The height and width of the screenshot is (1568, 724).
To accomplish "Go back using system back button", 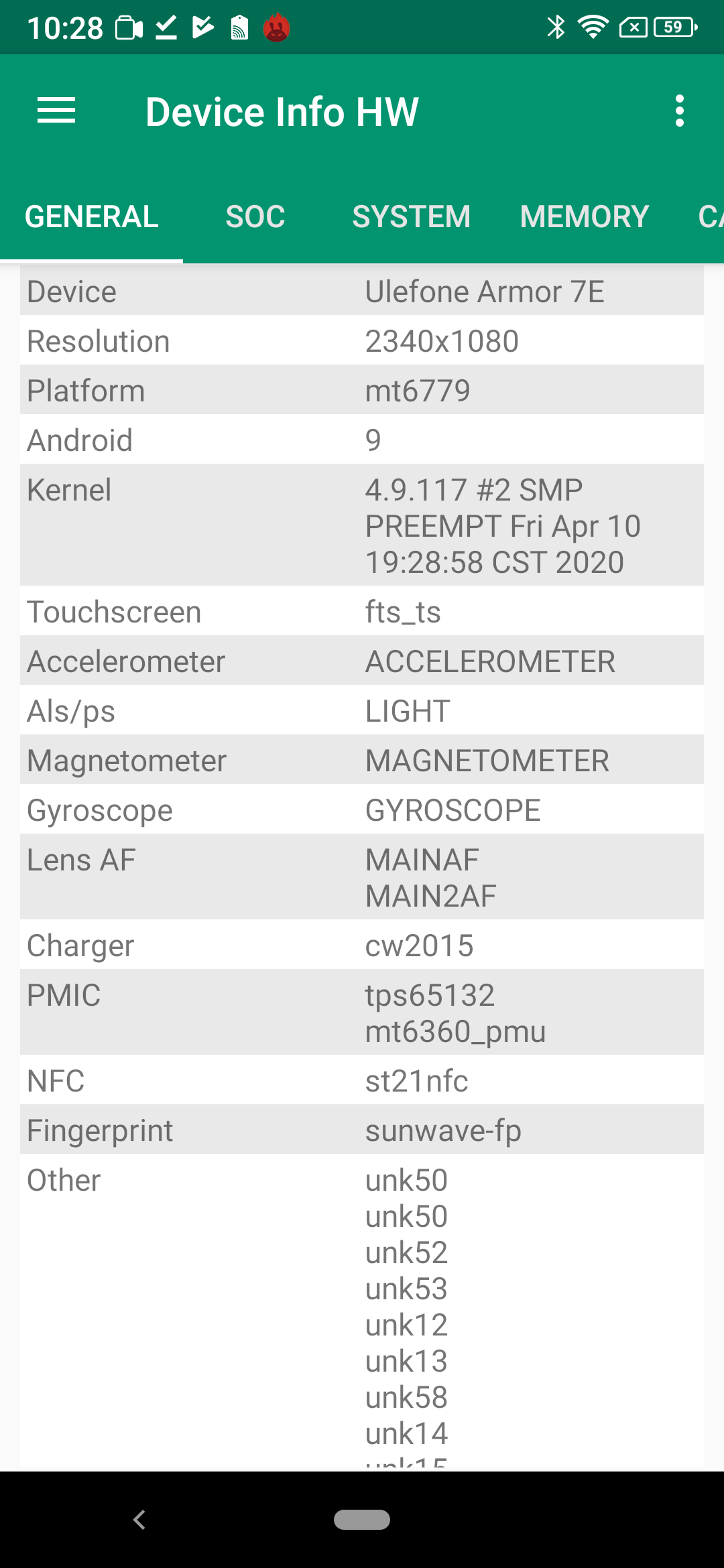I will pos(139,1520).
